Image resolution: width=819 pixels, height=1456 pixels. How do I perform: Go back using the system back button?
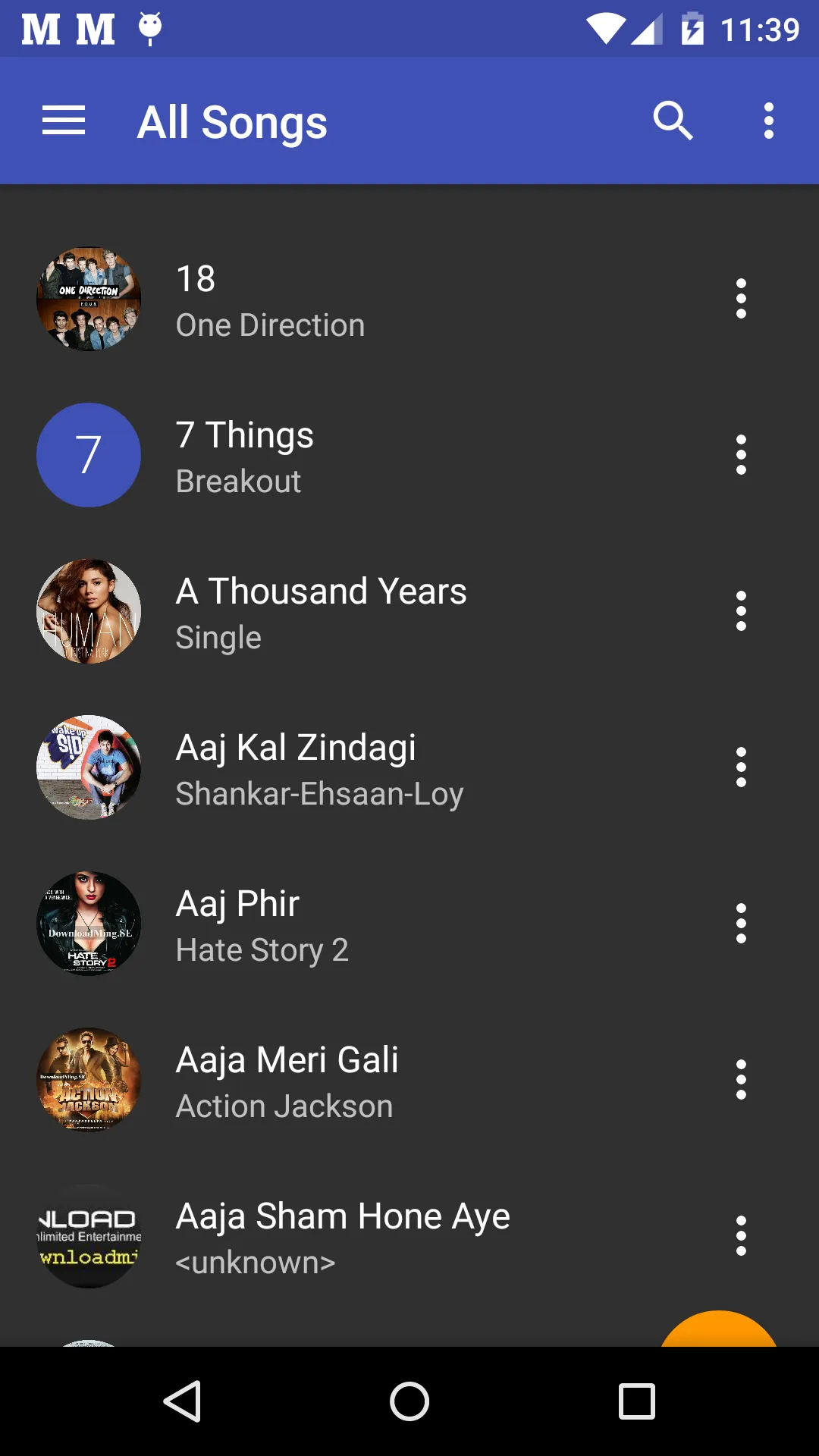point(182,1401)
